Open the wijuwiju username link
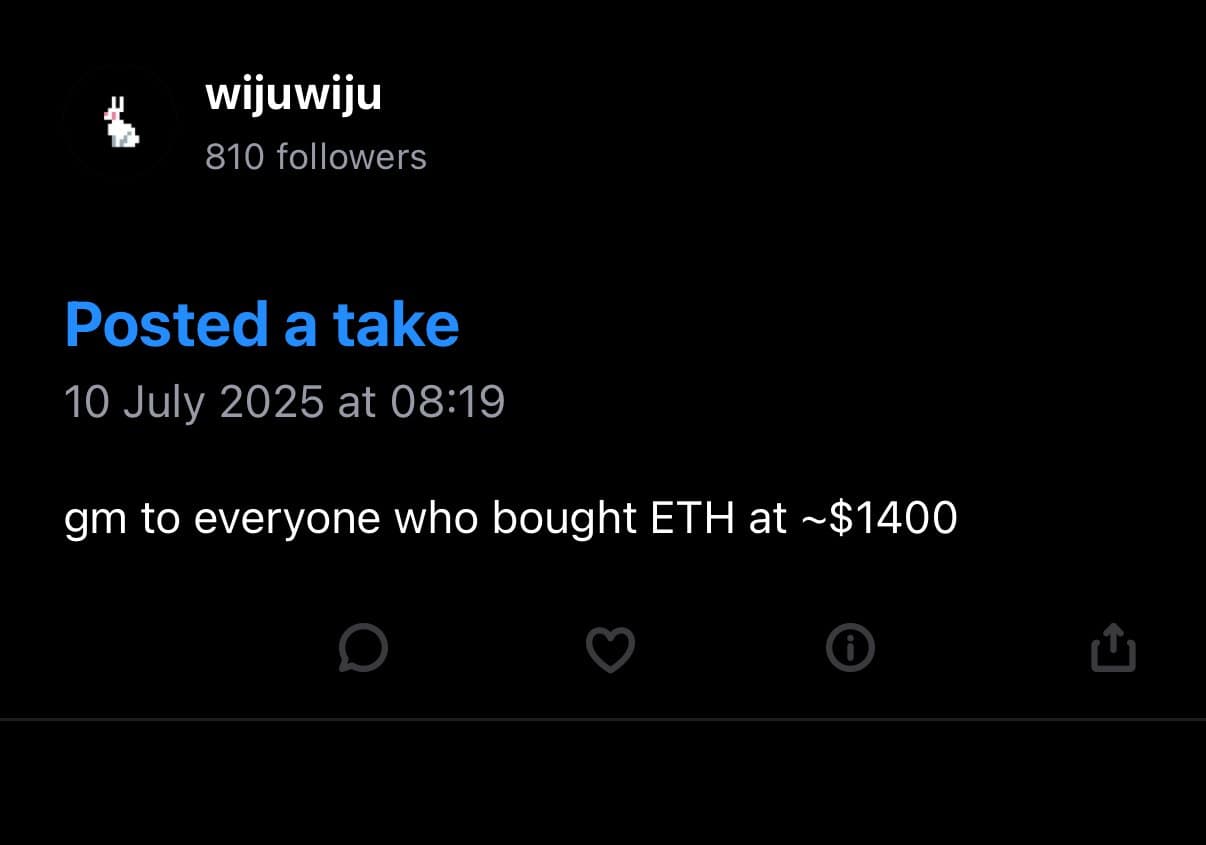The image size is (1206, 845). pos(293,96)
